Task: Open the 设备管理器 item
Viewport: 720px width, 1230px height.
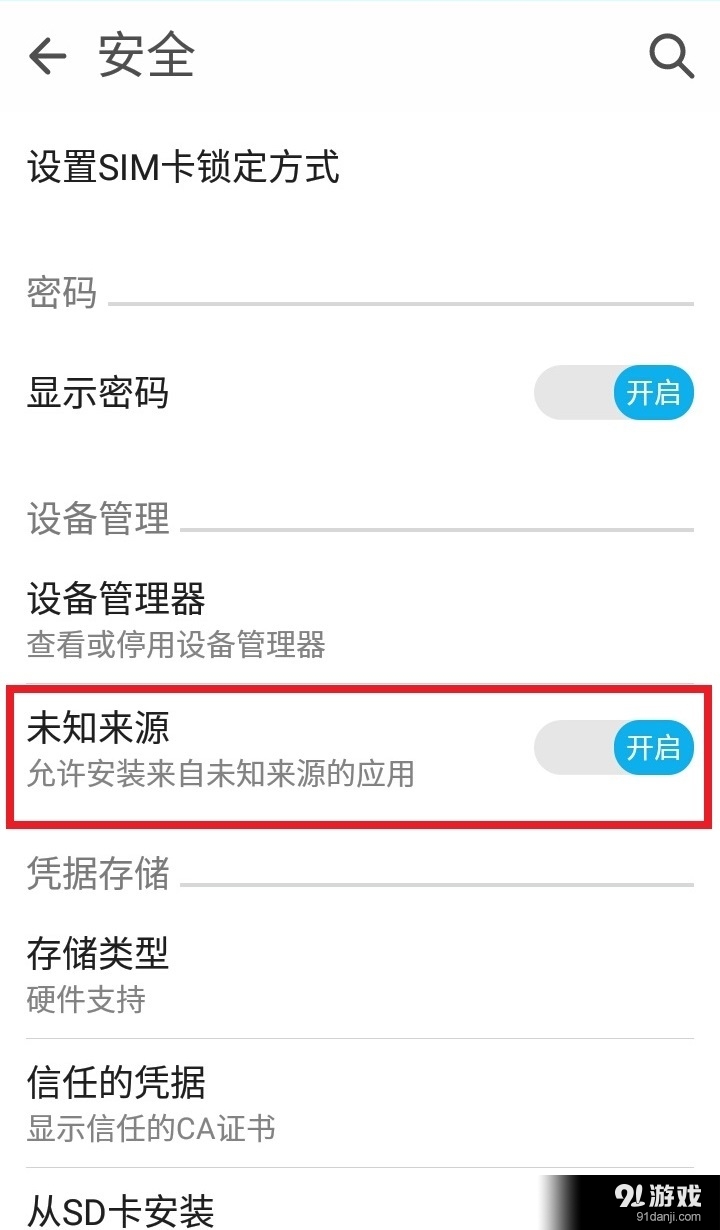Action: (x=116, y=599)
